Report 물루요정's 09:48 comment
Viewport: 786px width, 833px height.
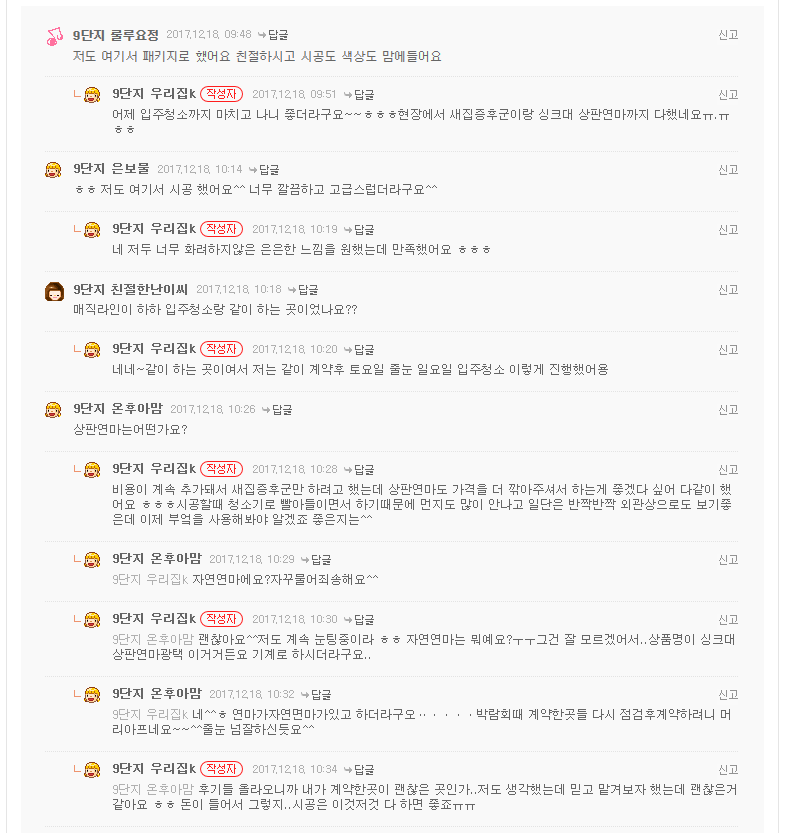pyautogui.click(x=728, y=34)
